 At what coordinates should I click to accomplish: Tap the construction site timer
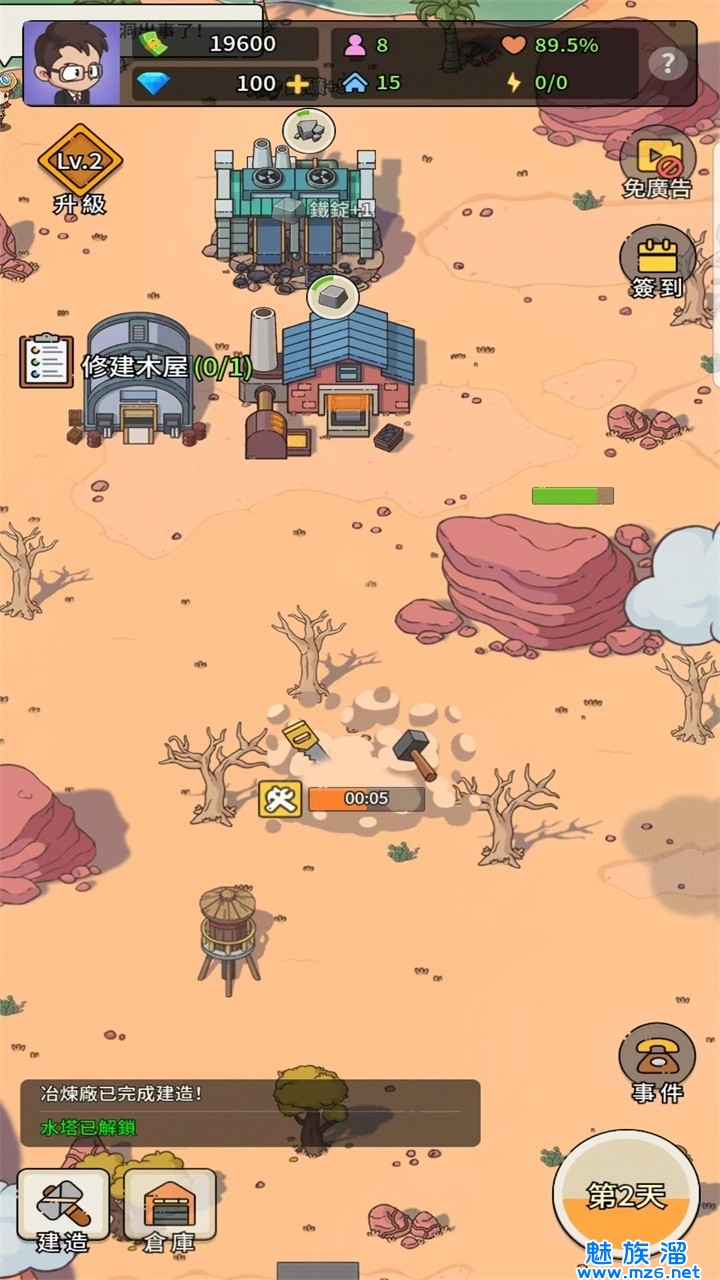pos(365,798)
